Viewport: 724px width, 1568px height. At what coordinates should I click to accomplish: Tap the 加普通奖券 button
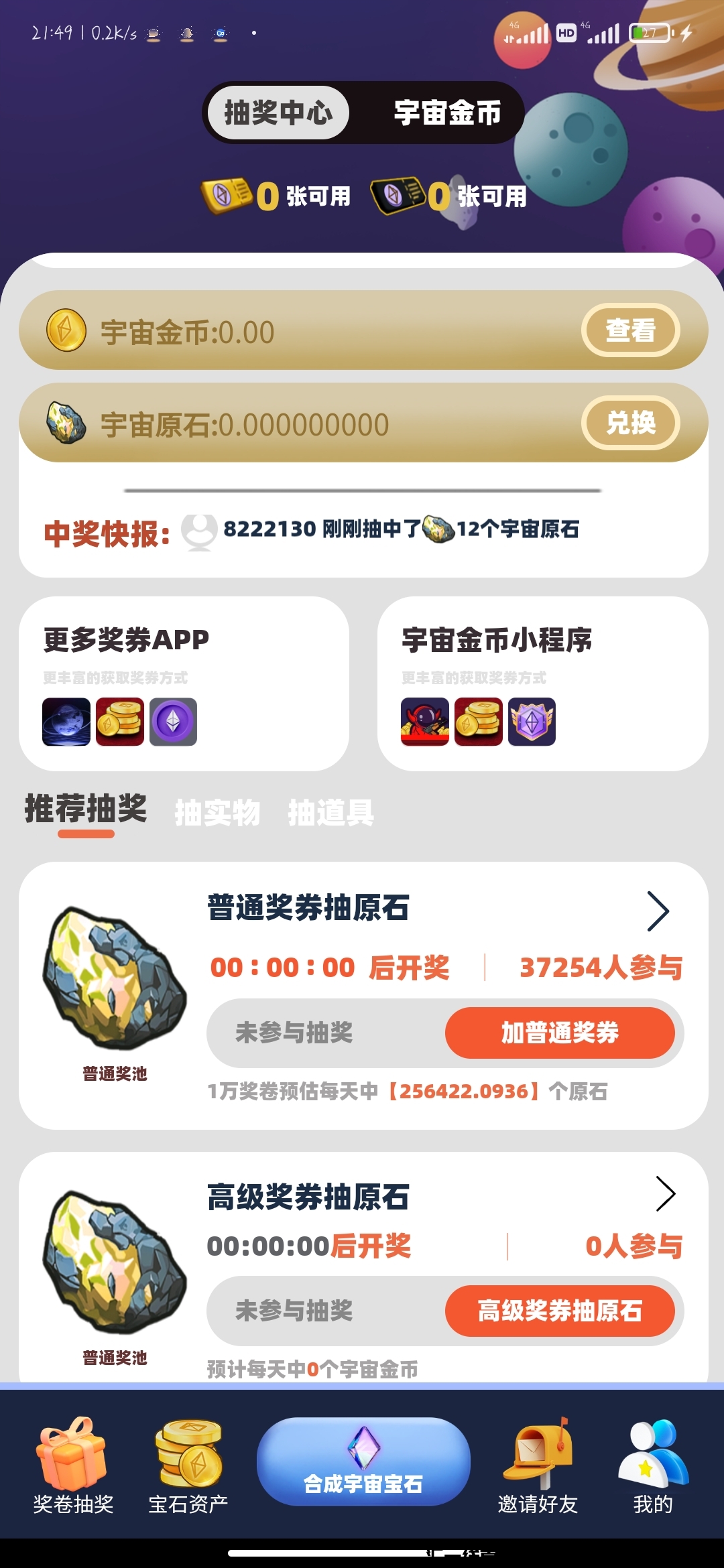561,1033
